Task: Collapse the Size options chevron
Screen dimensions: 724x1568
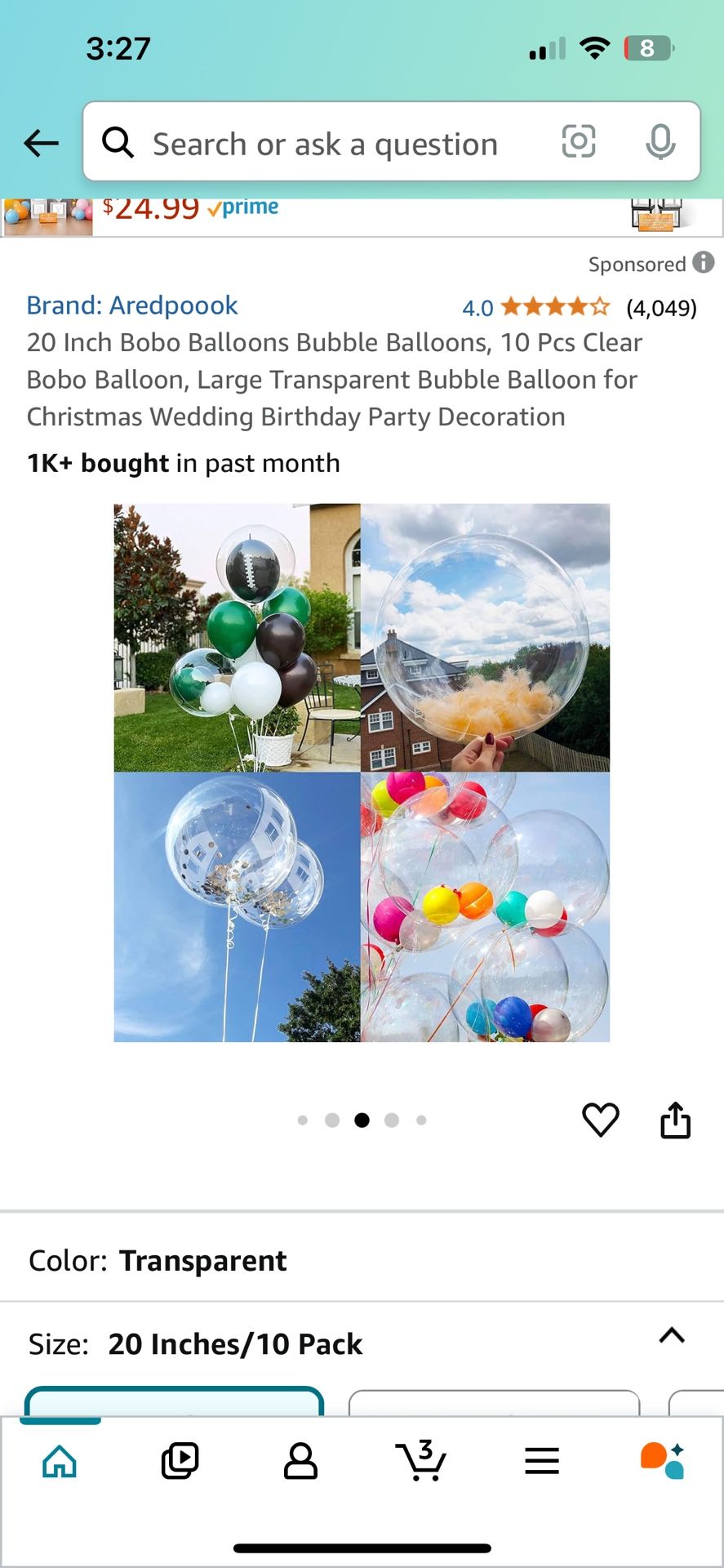Action: (x=672, y=1336)
